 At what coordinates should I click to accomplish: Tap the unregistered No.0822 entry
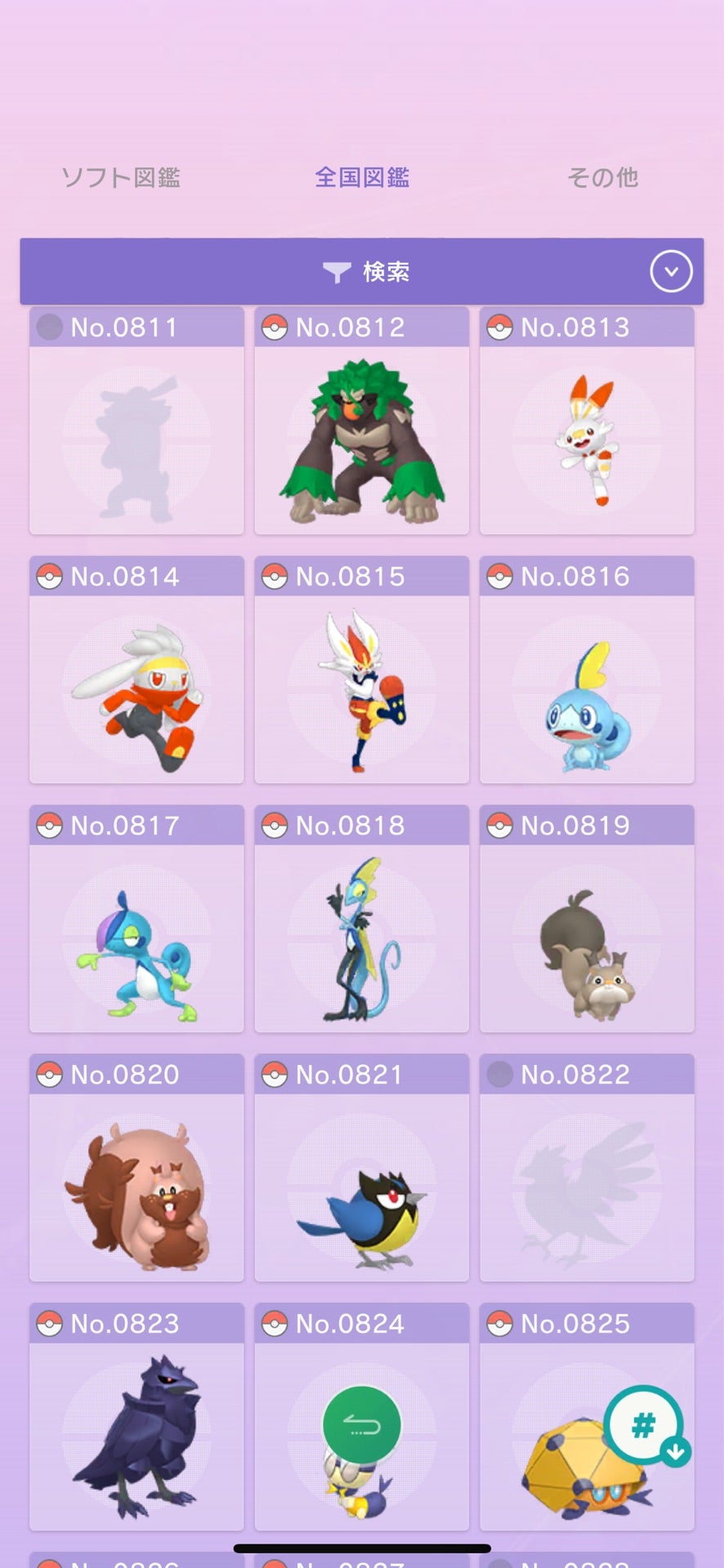(587, 1169)
